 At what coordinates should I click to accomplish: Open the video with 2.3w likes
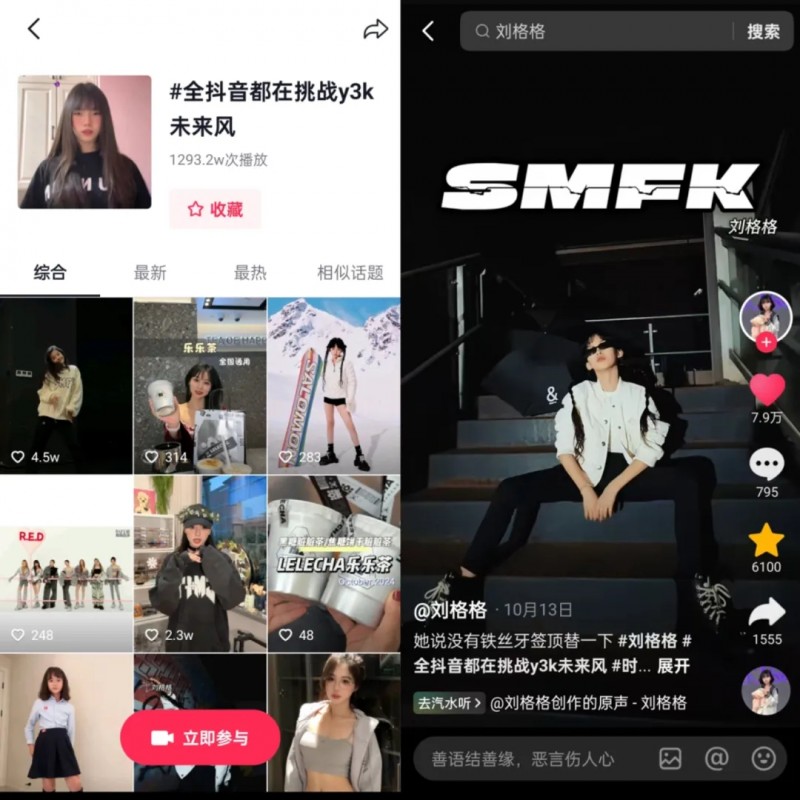point(200,565)
